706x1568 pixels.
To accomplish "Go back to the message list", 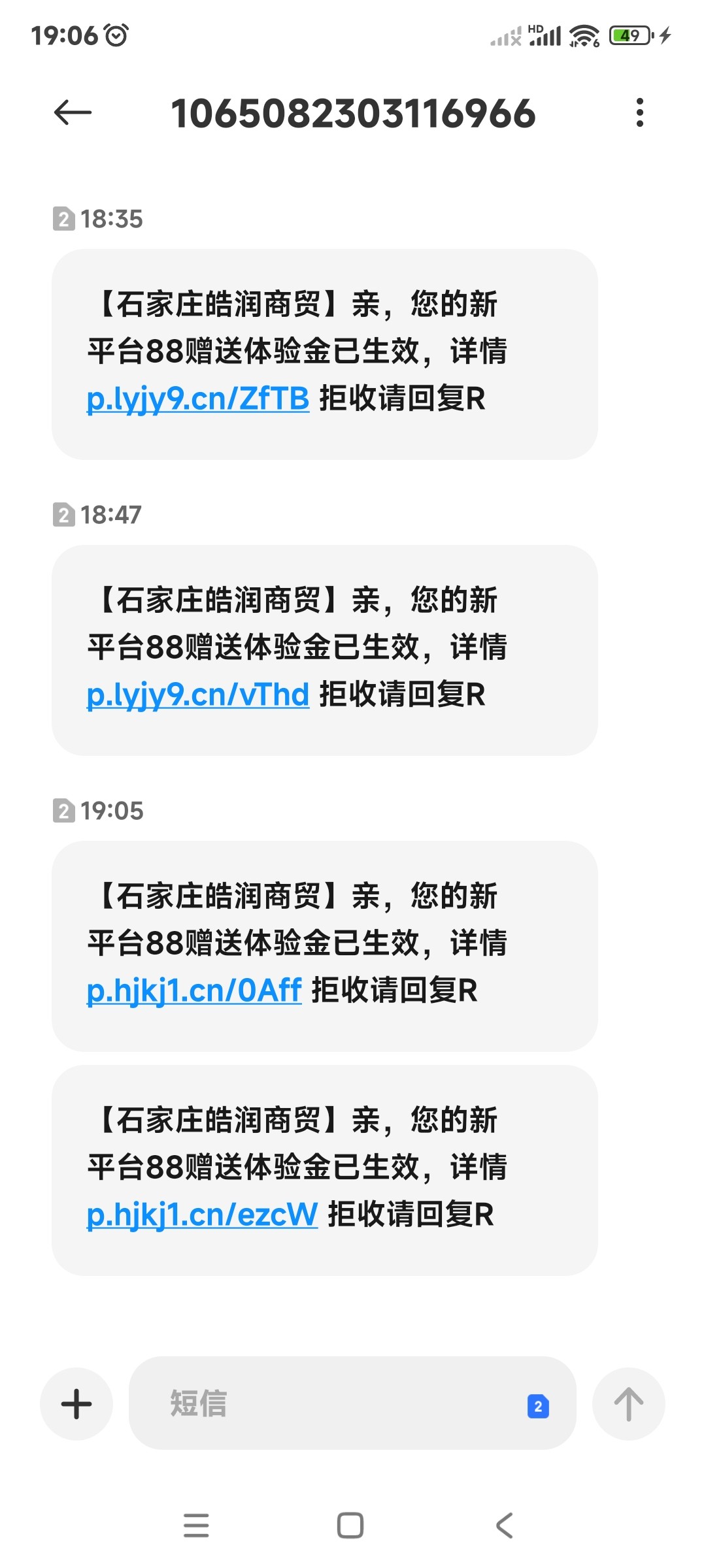I will tap(73, 113).
